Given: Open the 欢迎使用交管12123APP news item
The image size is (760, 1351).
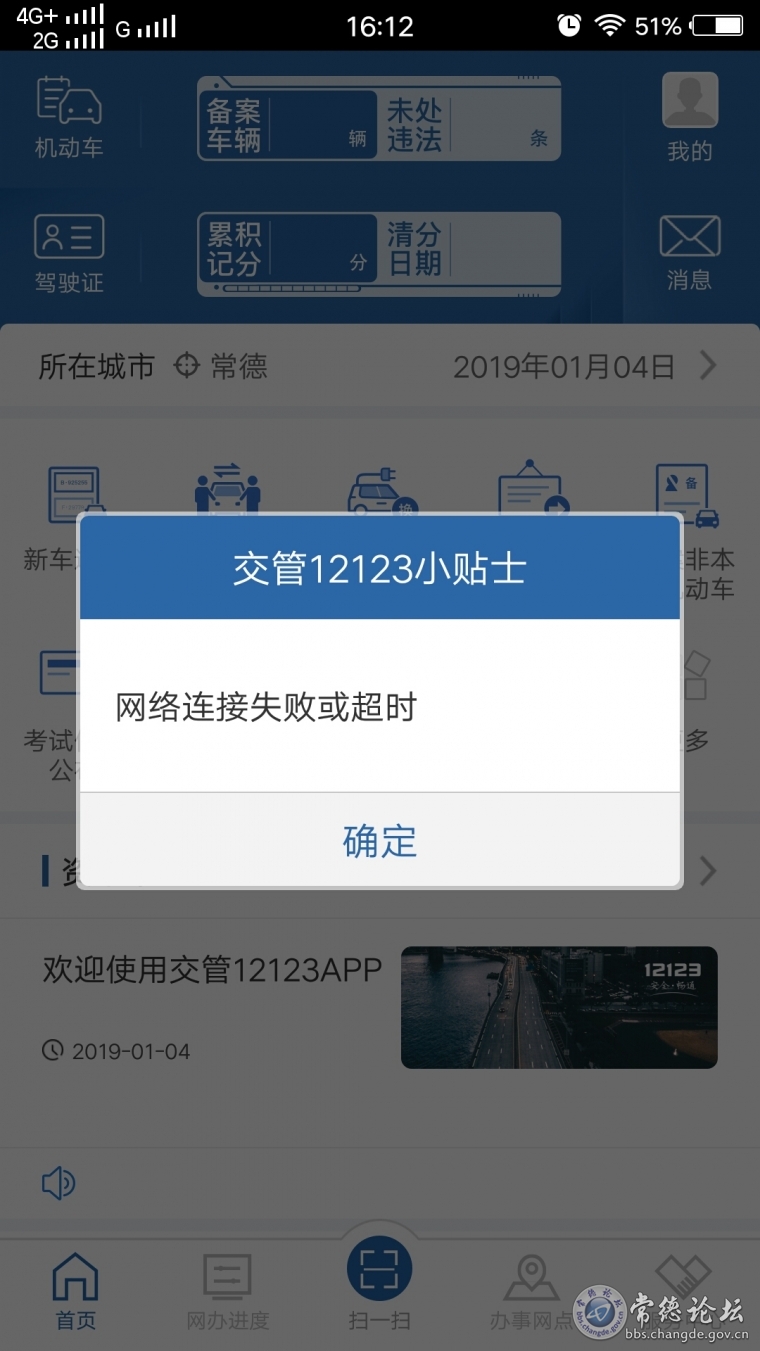Looking at the screenshot, I should [x=380, y=1008].
